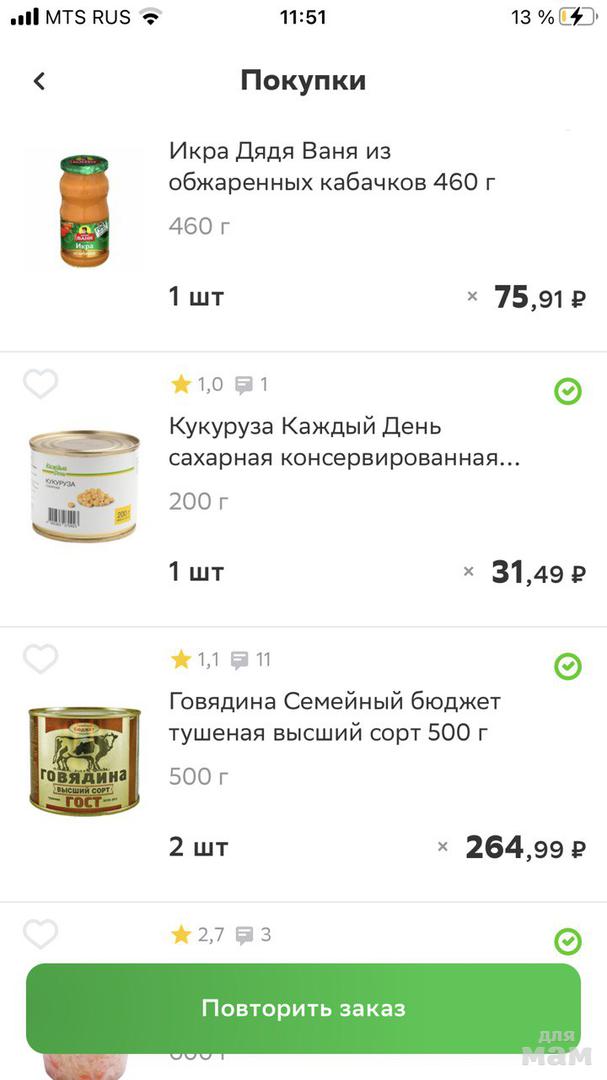The width and height of the screenshot is (607, 1080).
Task: Open reviews for Кукуруза Каждый День
Action: [251, 384]
